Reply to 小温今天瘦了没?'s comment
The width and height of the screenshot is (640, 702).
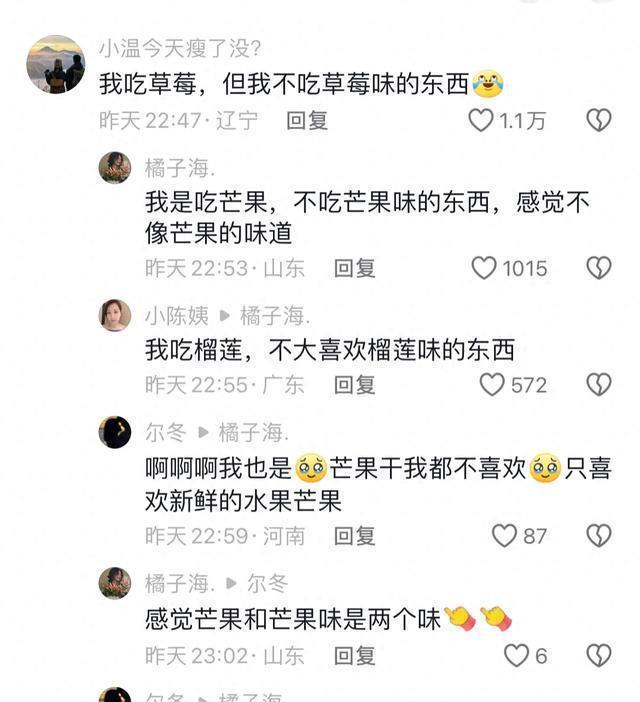307,121
